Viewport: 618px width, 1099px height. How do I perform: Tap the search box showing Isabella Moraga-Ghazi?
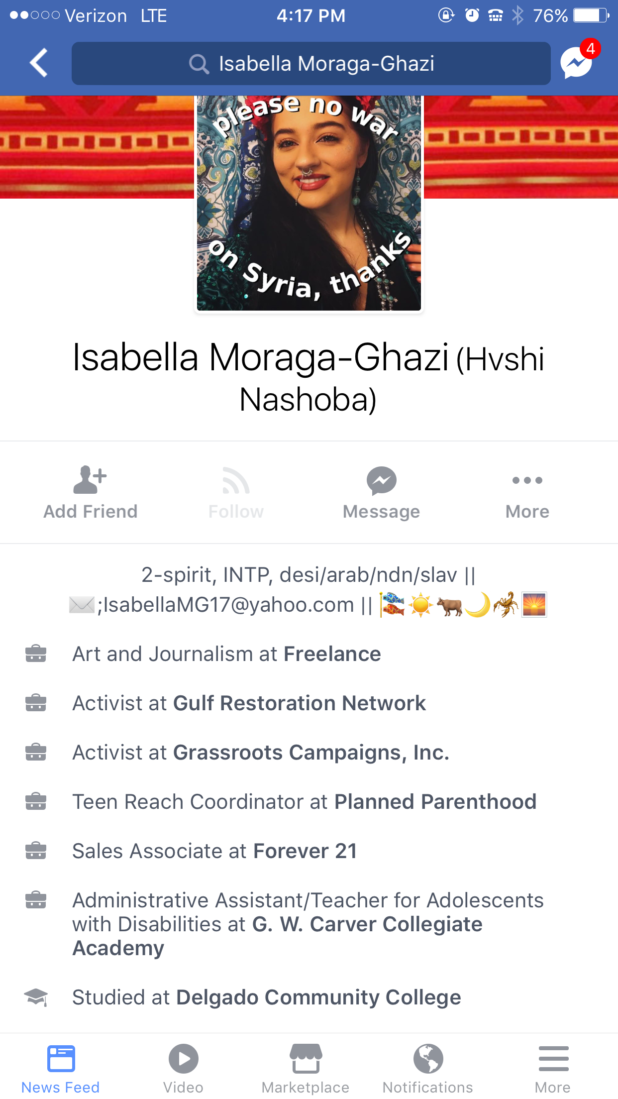click(311, 64)
